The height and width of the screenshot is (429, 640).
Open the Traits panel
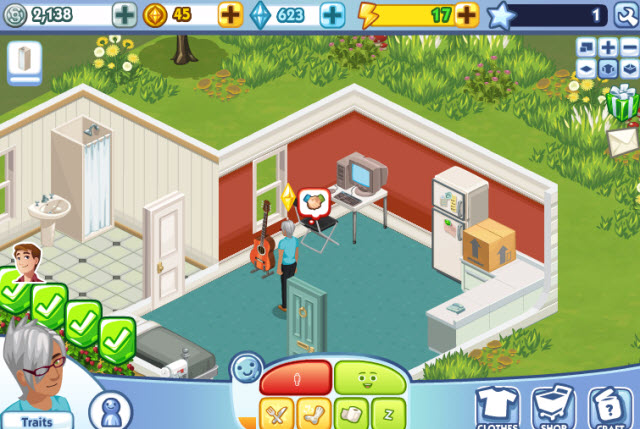click(x=38, y=419)
